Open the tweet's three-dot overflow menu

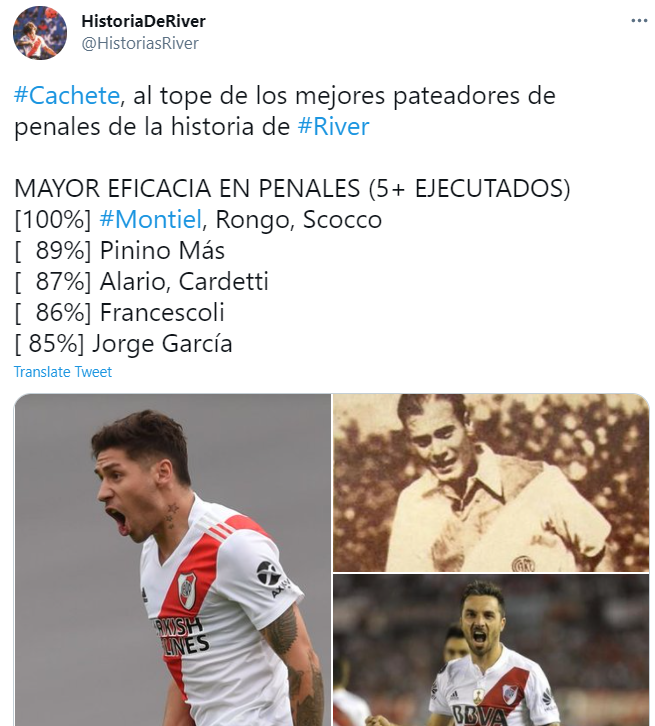[x=638, y=21]
